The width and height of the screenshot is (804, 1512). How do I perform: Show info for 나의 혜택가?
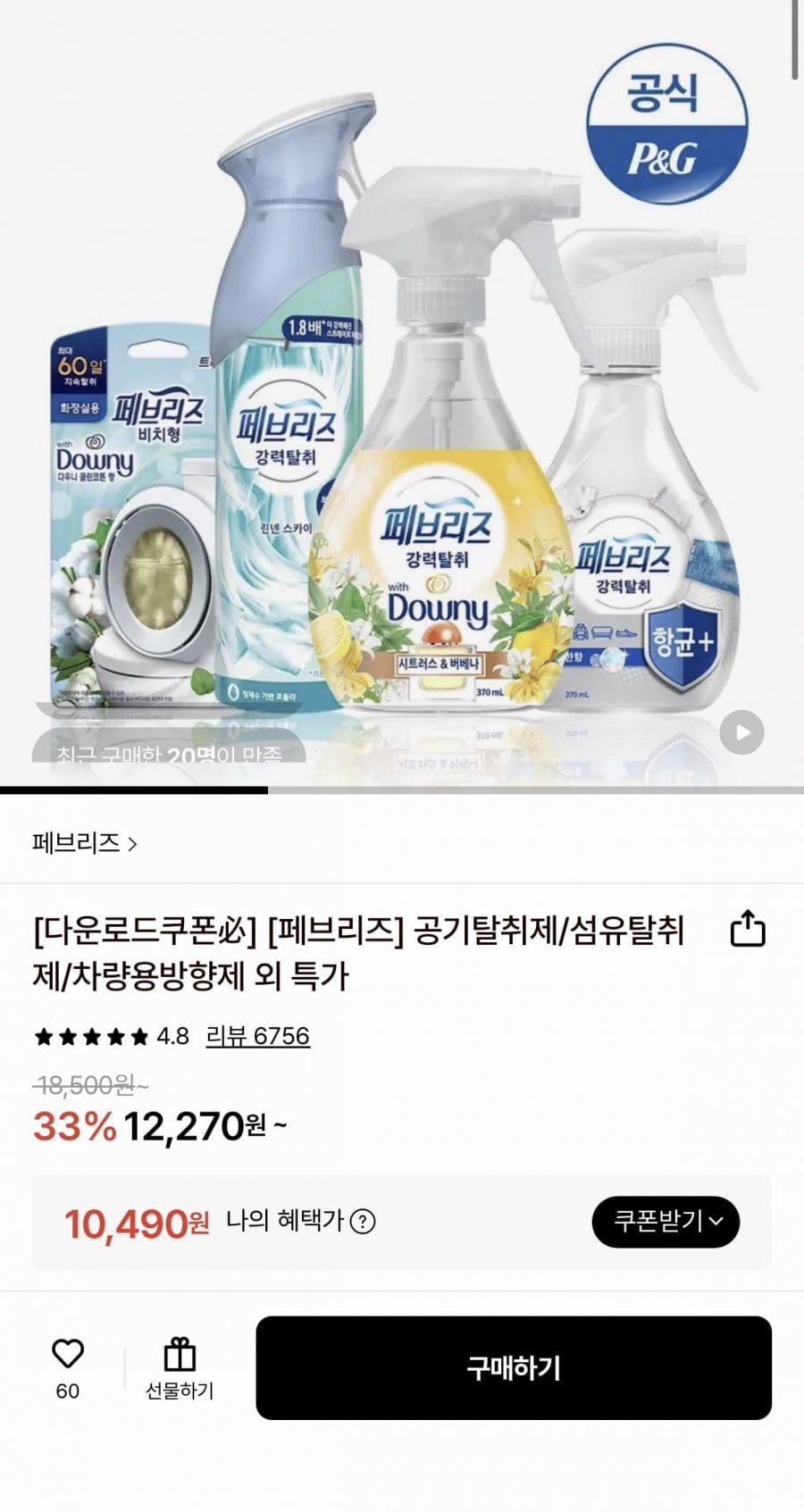[x=362, y=1221]
